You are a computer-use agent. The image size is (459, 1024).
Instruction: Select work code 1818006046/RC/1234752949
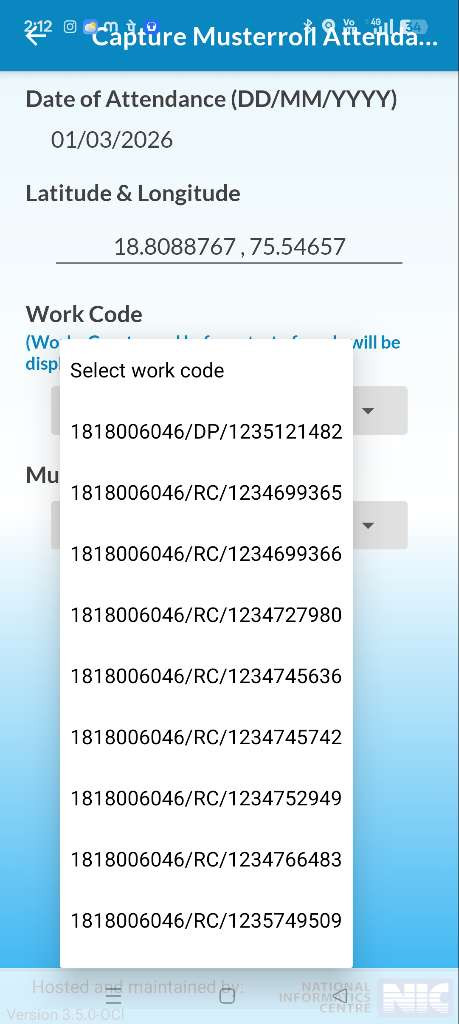(206, 798)
